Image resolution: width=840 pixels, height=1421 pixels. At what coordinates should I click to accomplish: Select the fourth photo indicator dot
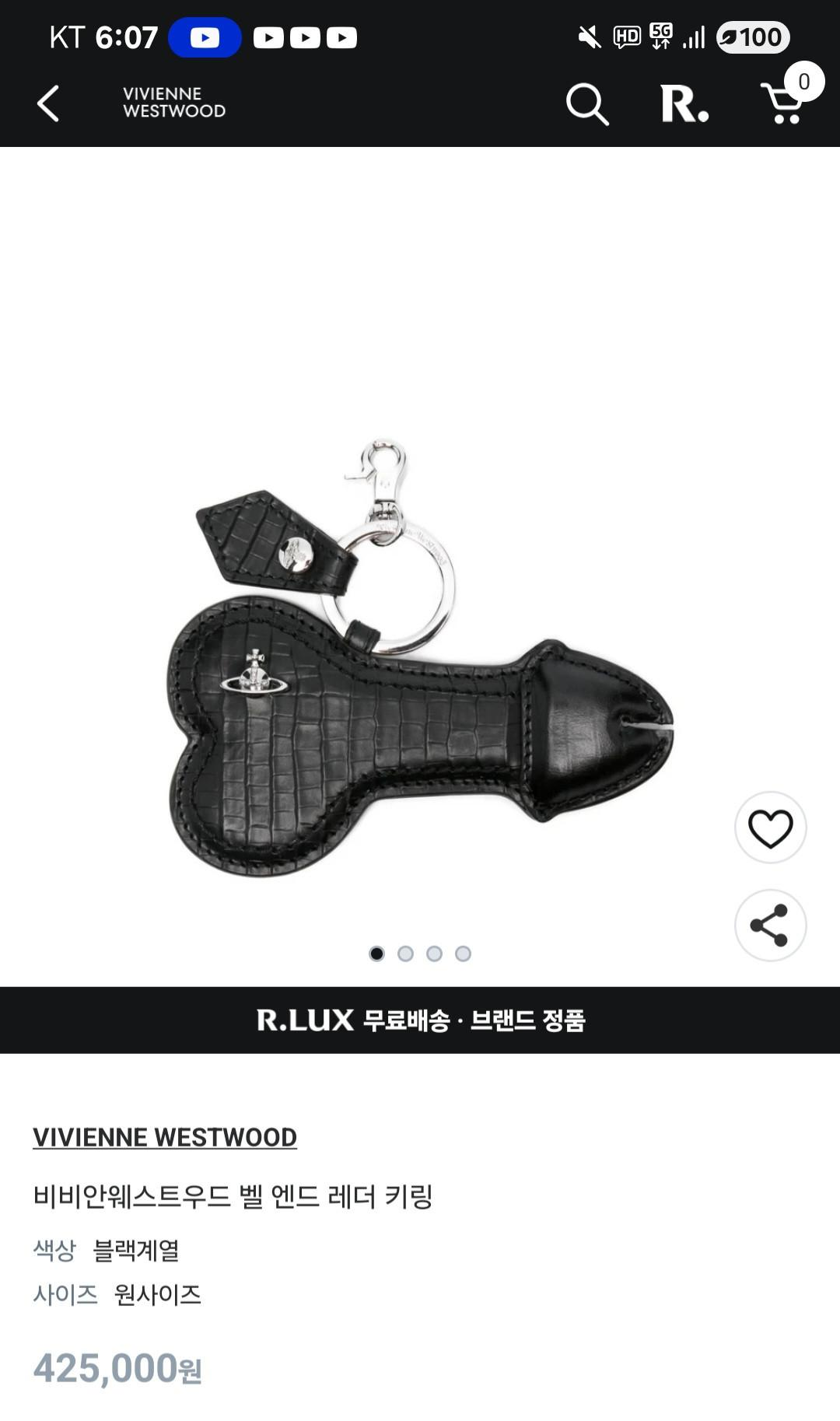tap(463, 954)
